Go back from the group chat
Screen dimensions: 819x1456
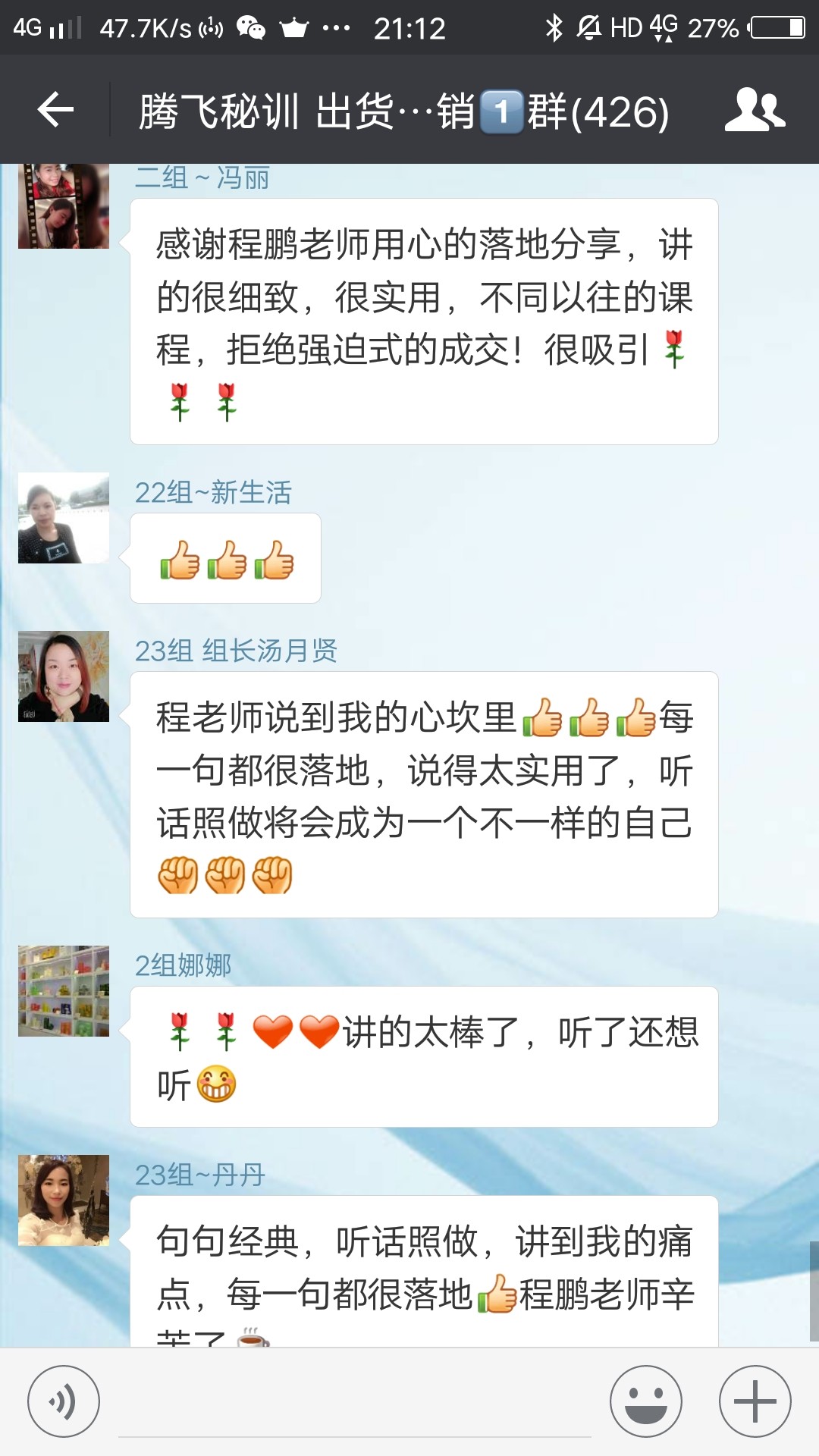pyautogui.click(x=55, y=111)
